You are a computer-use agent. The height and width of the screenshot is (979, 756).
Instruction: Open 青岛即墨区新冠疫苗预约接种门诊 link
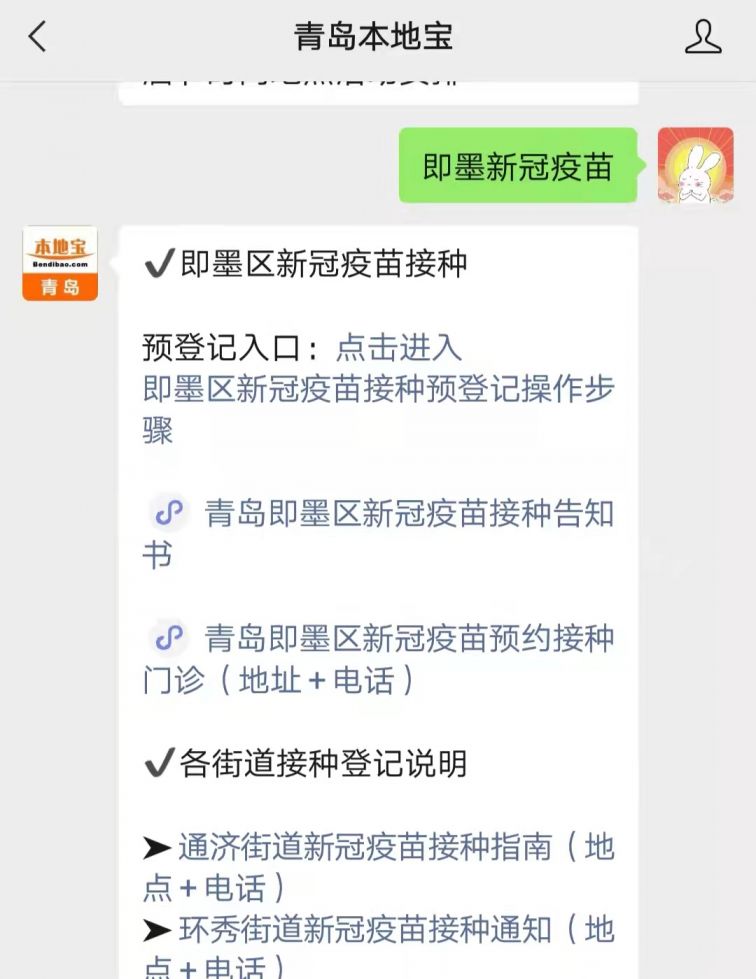click(408, 638)
